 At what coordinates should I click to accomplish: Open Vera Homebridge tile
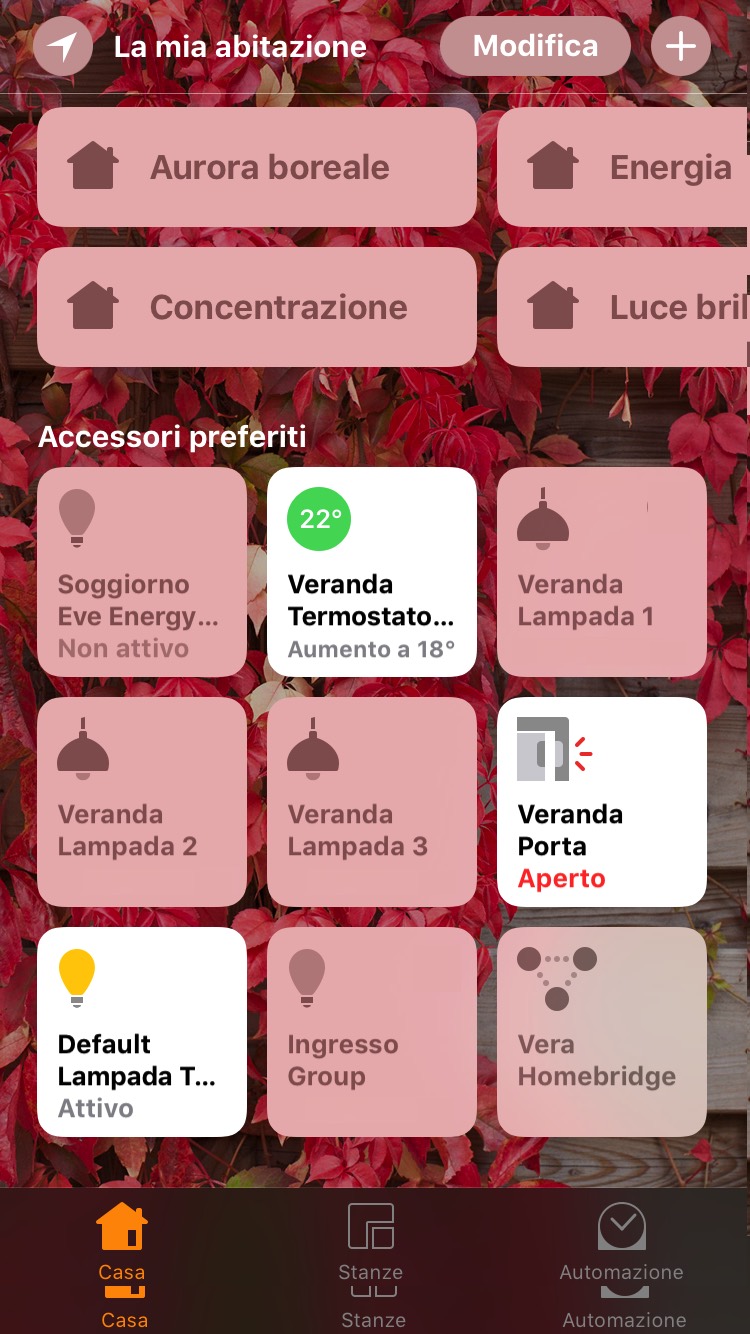click(602, 1032)
